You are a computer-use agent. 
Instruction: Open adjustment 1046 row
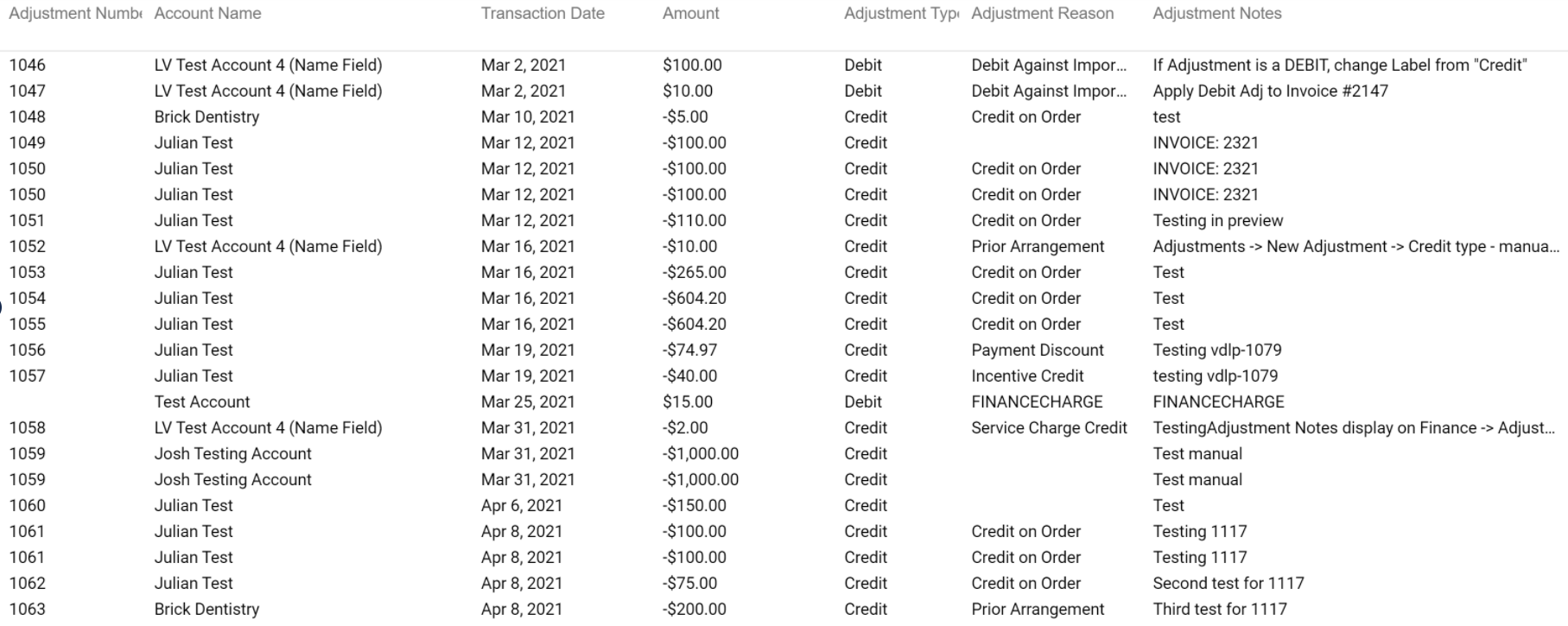tap(28, 66)
